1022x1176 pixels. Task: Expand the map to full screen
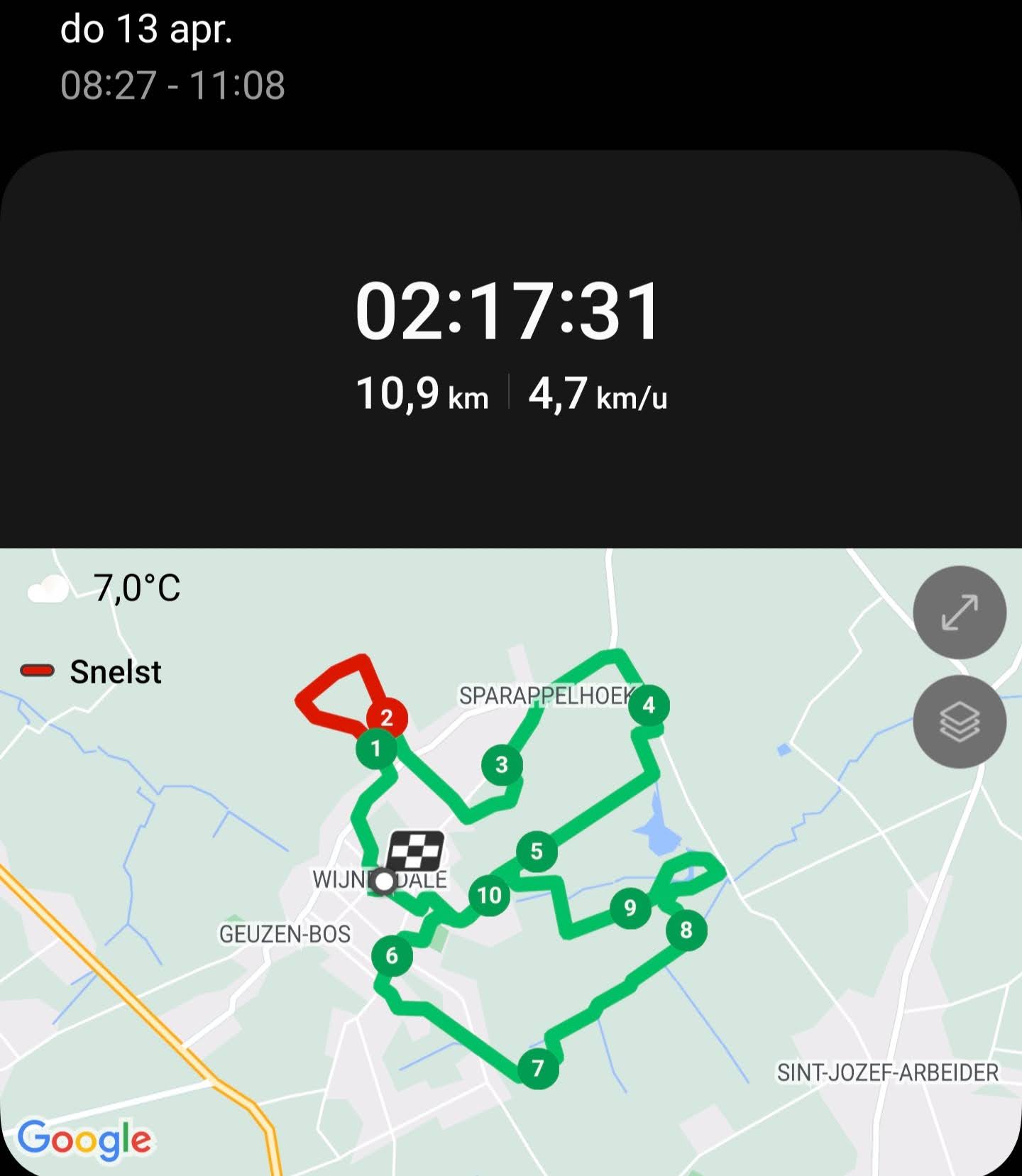click(x=959, y=612)
